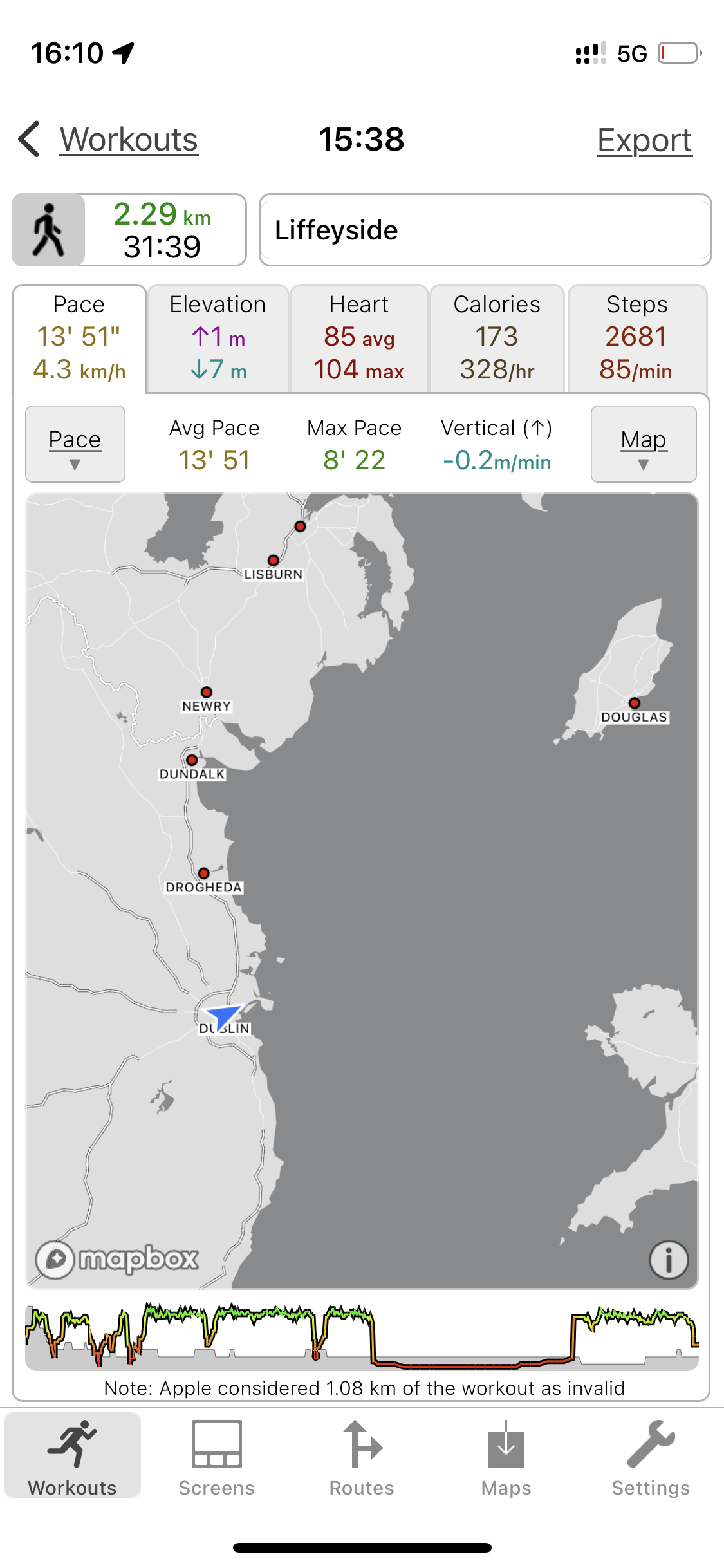This screenshot has width=724, height=1568.
Task: Switch to the Elevation tab
Action: click(218, 337)
